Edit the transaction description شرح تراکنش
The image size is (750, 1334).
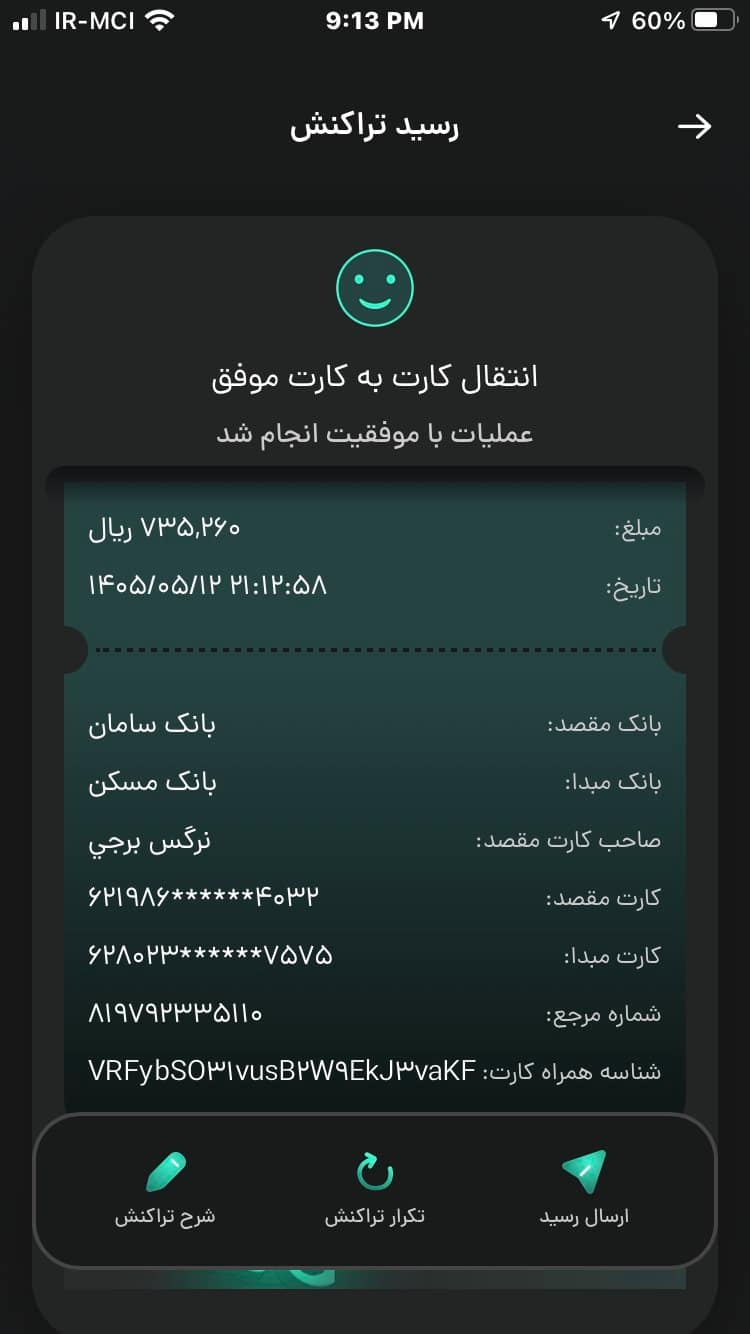tap(165, 1189)
